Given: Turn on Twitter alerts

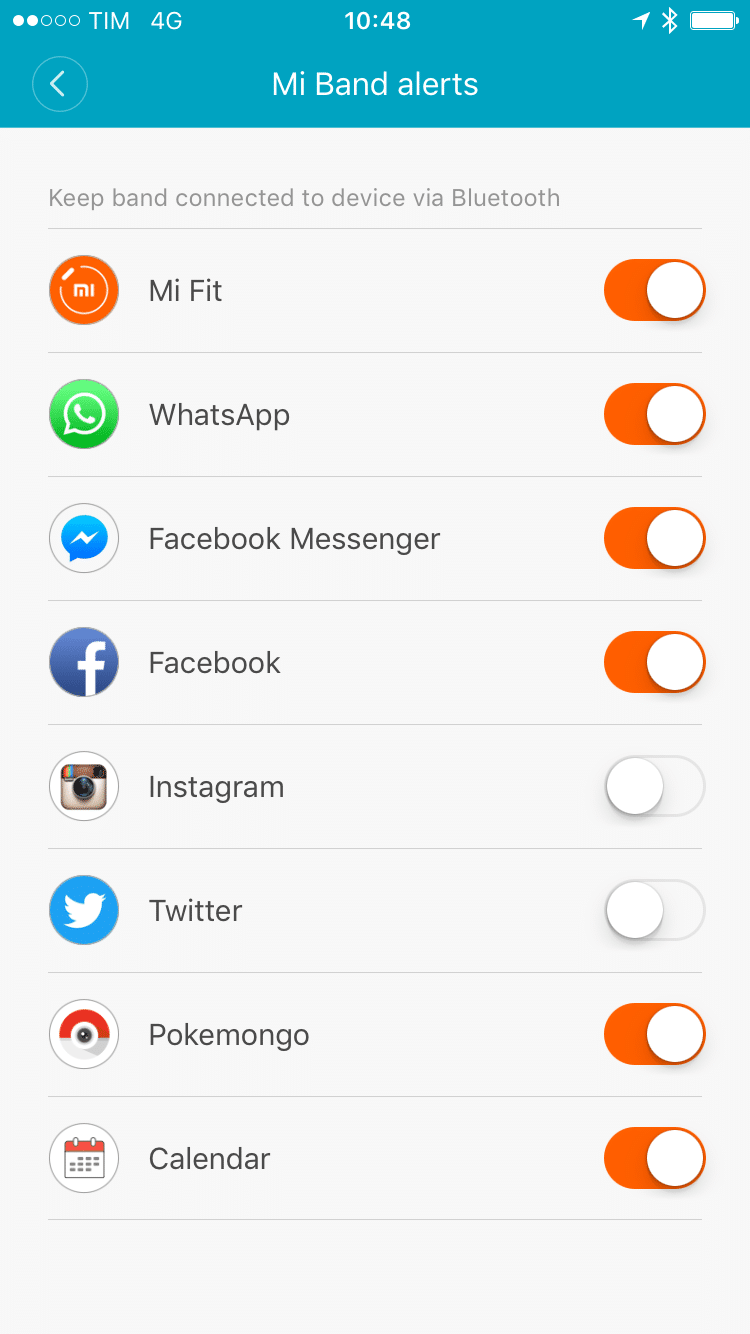Looking at the screenshot, I should (654, 911).
